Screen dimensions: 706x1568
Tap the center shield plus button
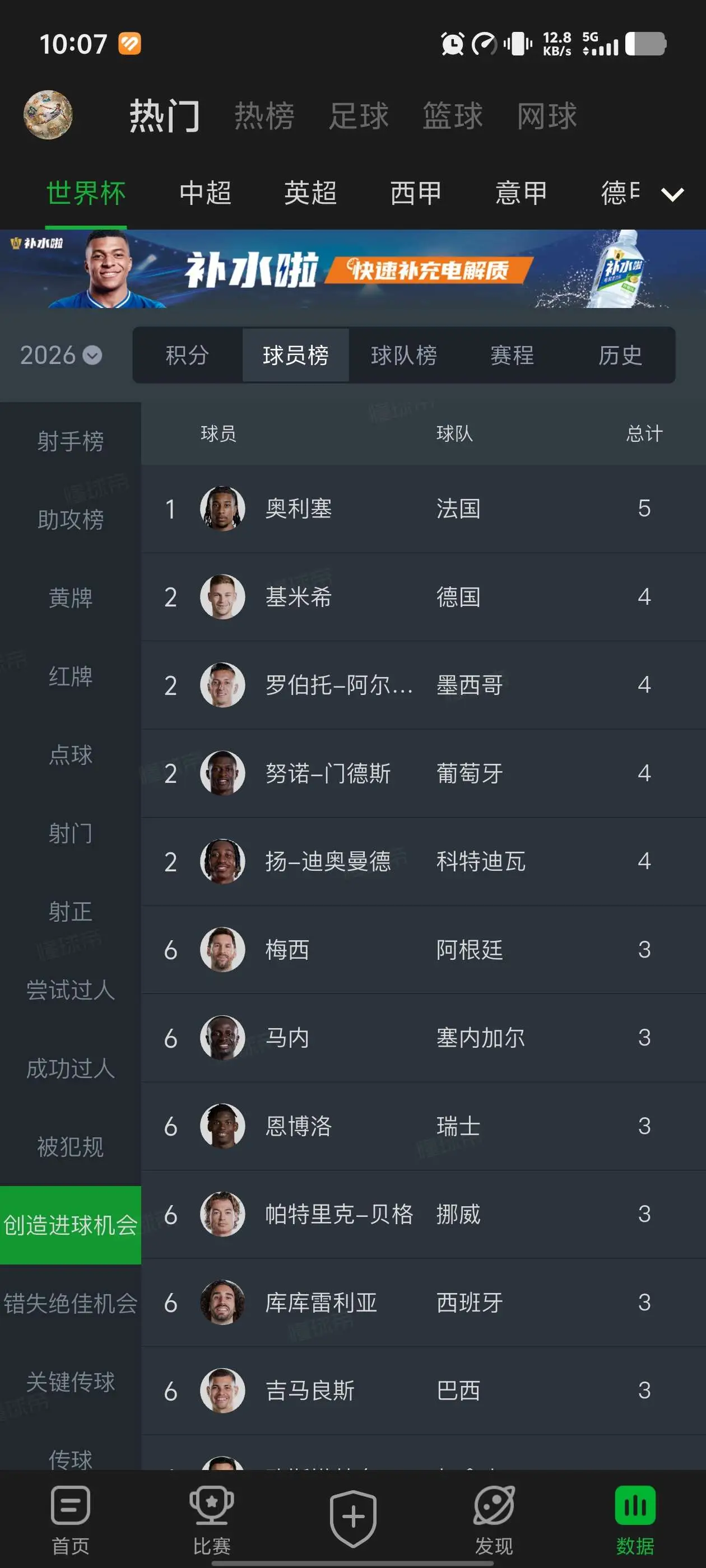pos(354,1518)
